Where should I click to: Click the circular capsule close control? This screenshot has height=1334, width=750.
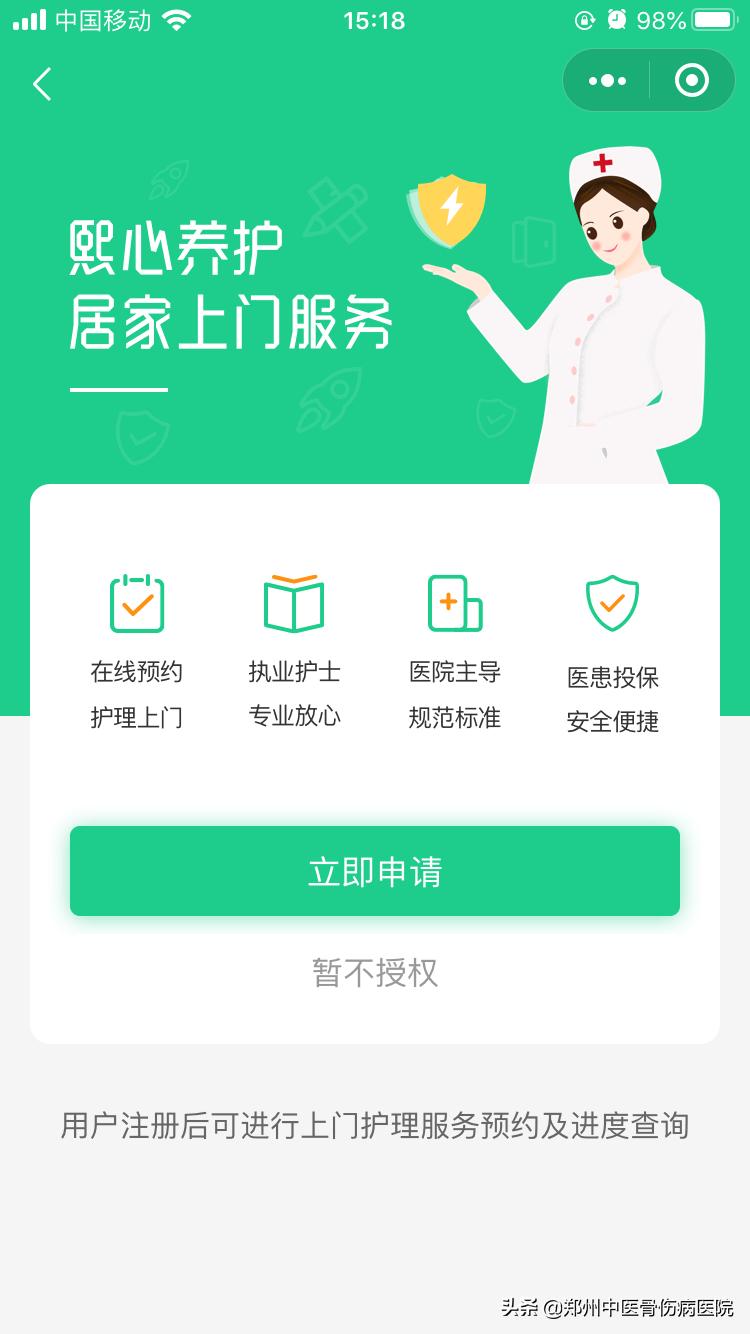(x=692, y=80)
